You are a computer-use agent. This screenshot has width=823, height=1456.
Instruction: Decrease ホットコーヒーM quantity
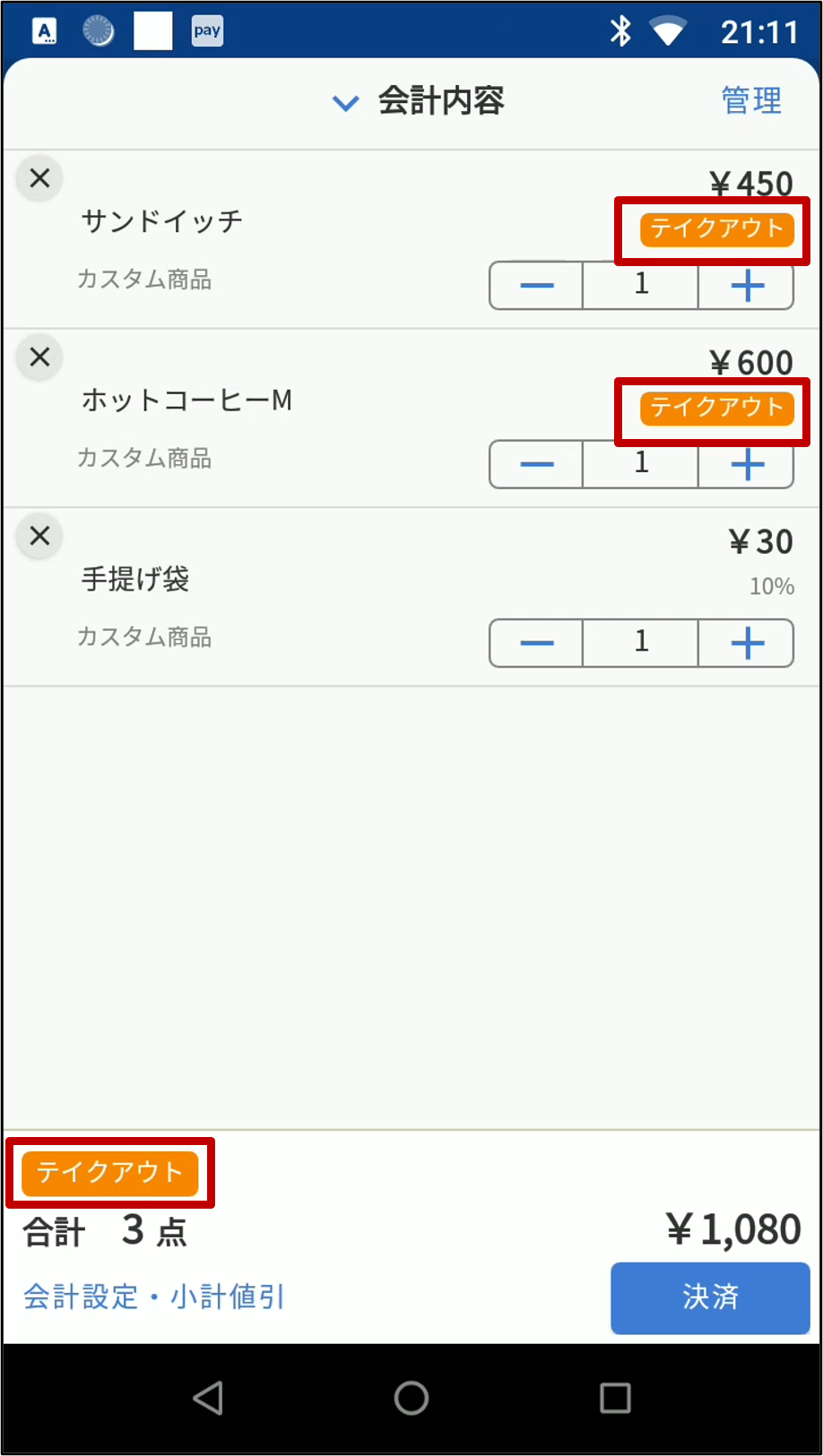(x=536, y=465)
